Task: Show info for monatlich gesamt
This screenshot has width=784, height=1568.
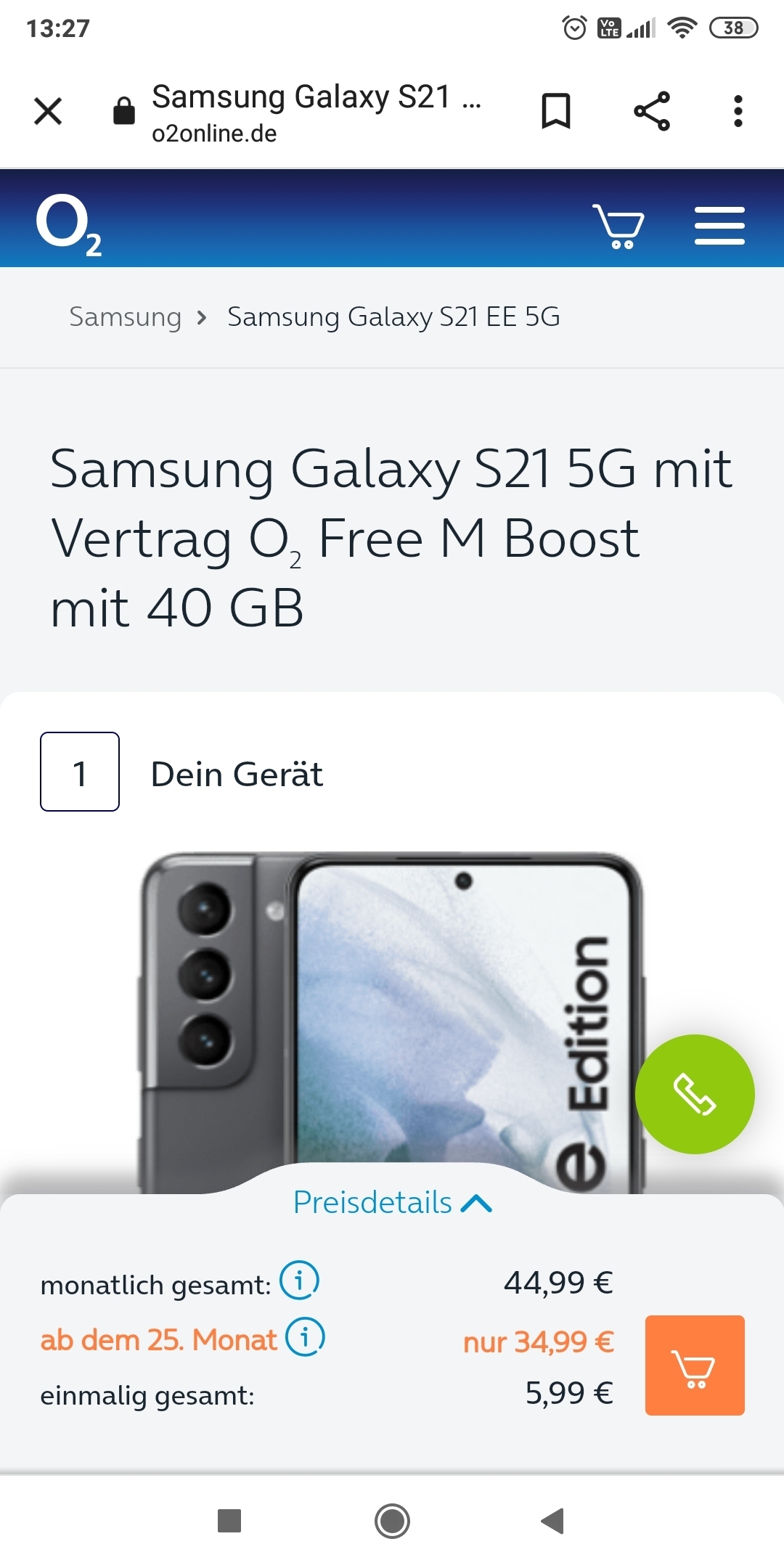Action: coord(299,1281)
